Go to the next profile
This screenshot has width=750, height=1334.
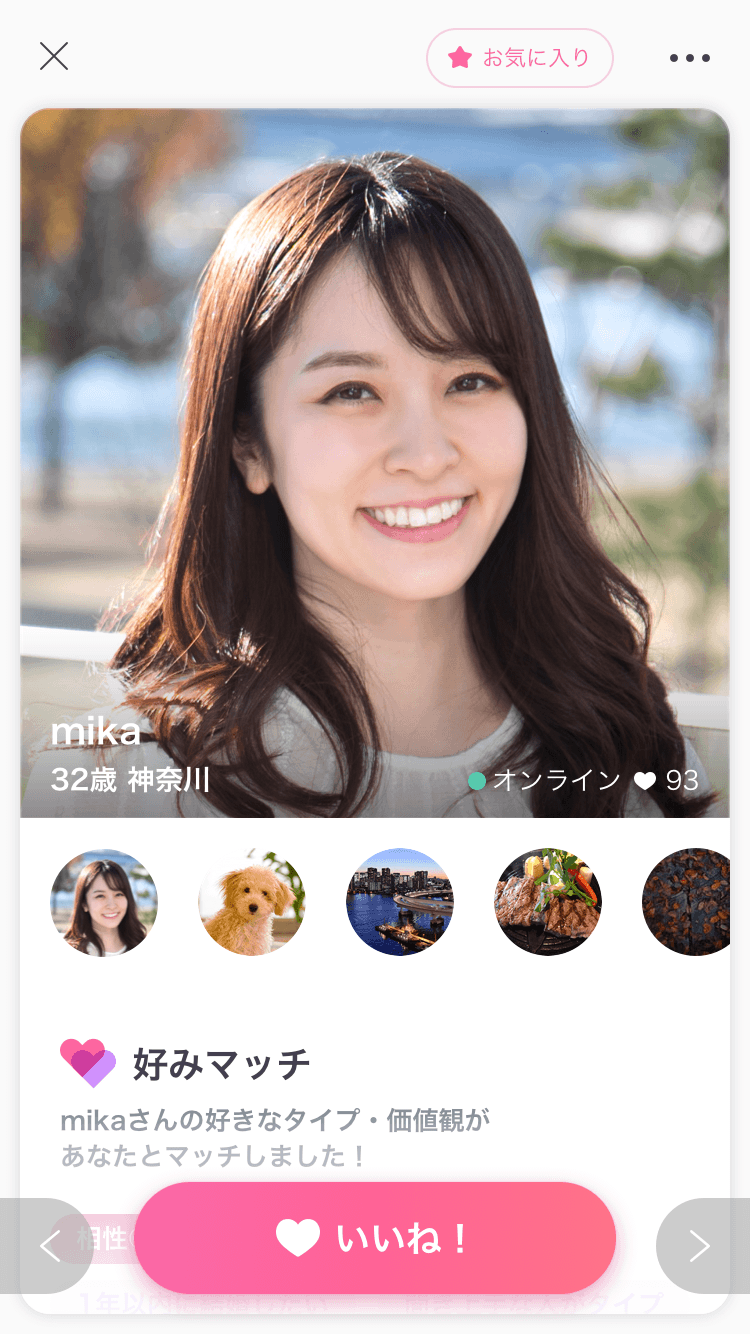pyautogui.click(x=701, y=1246)
